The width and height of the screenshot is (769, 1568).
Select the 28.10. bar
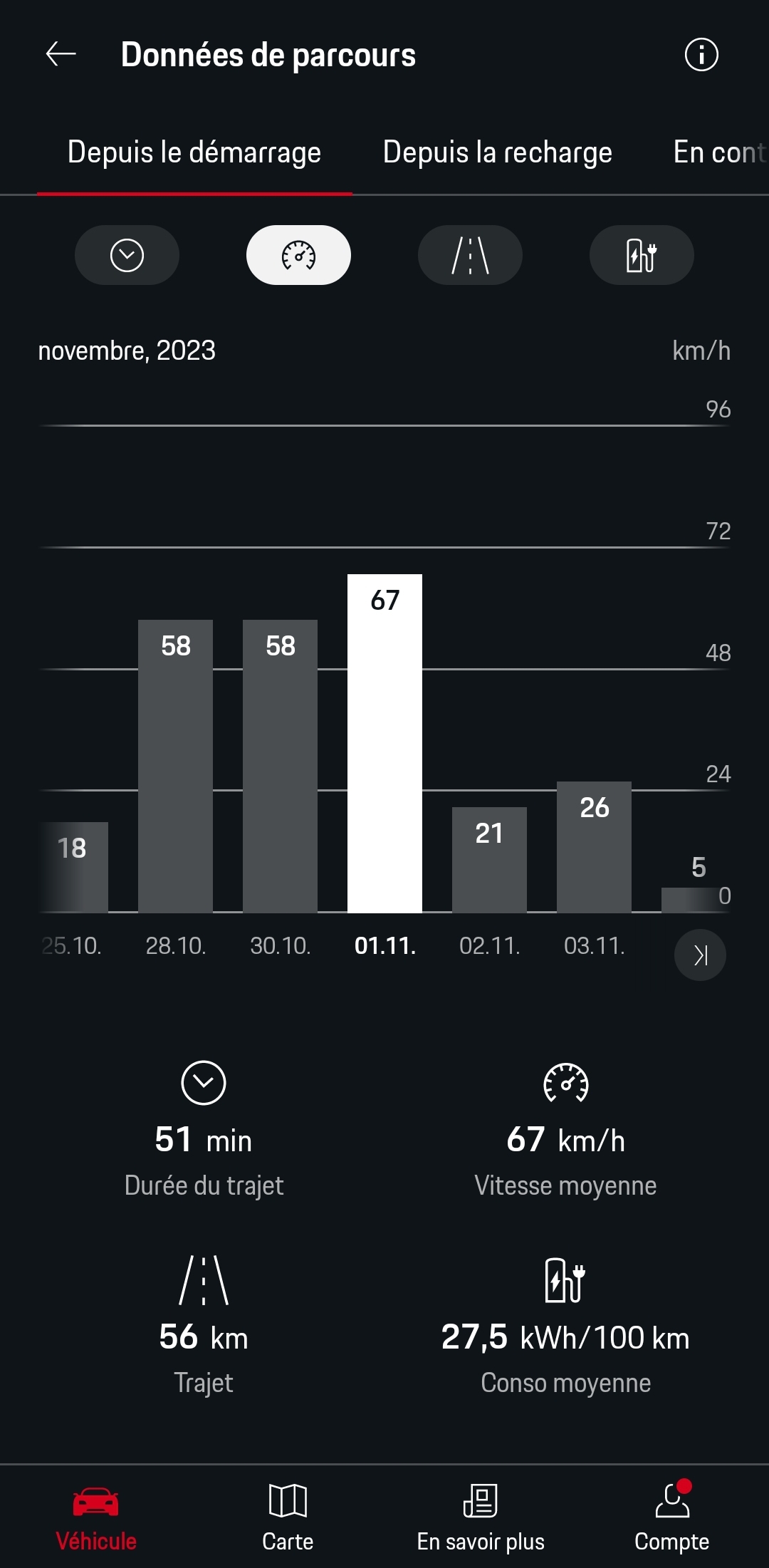point(175,766)
